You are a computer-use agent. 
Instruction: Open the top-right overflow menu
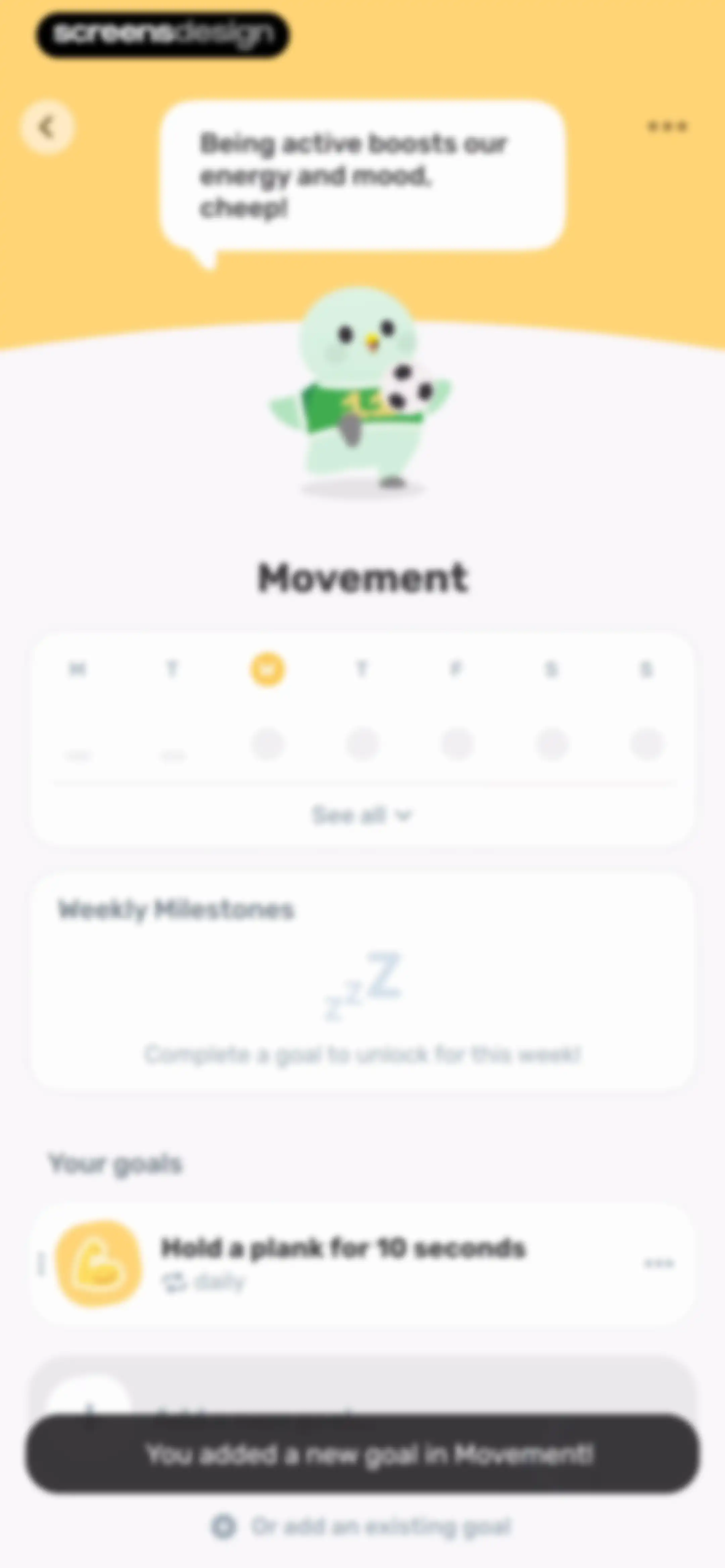tap(667, 127)
